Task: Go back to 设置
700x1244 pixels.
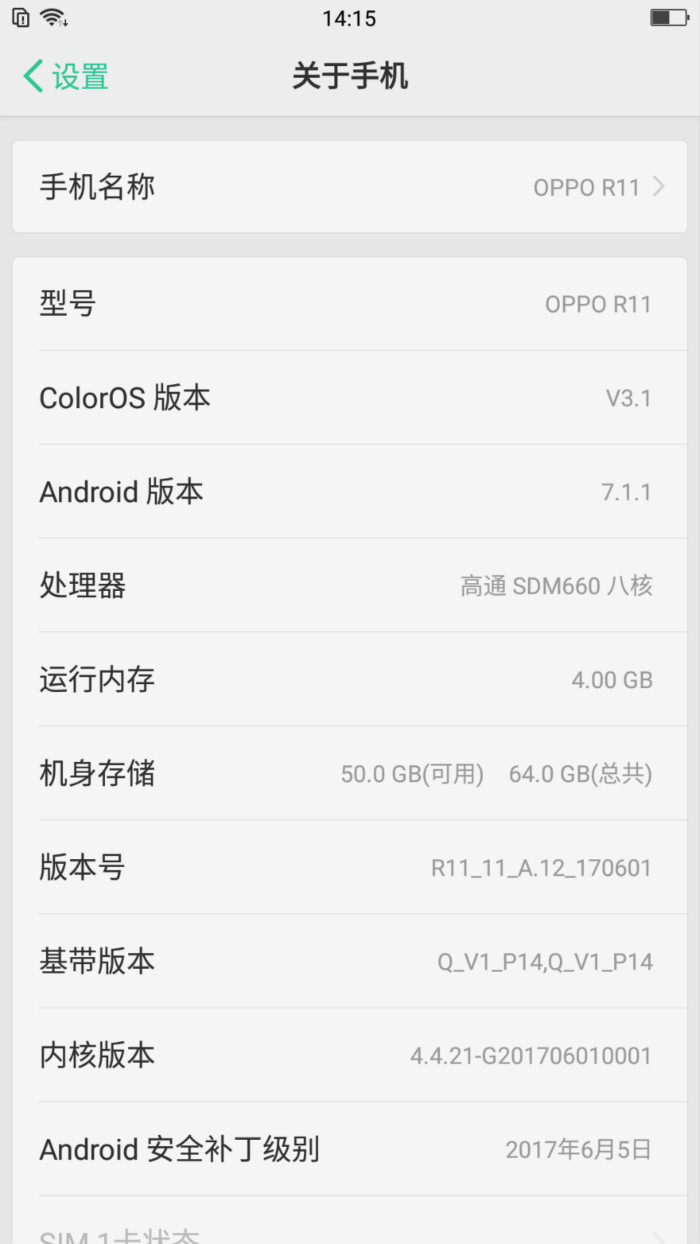Action: click(x=66, y=77)
